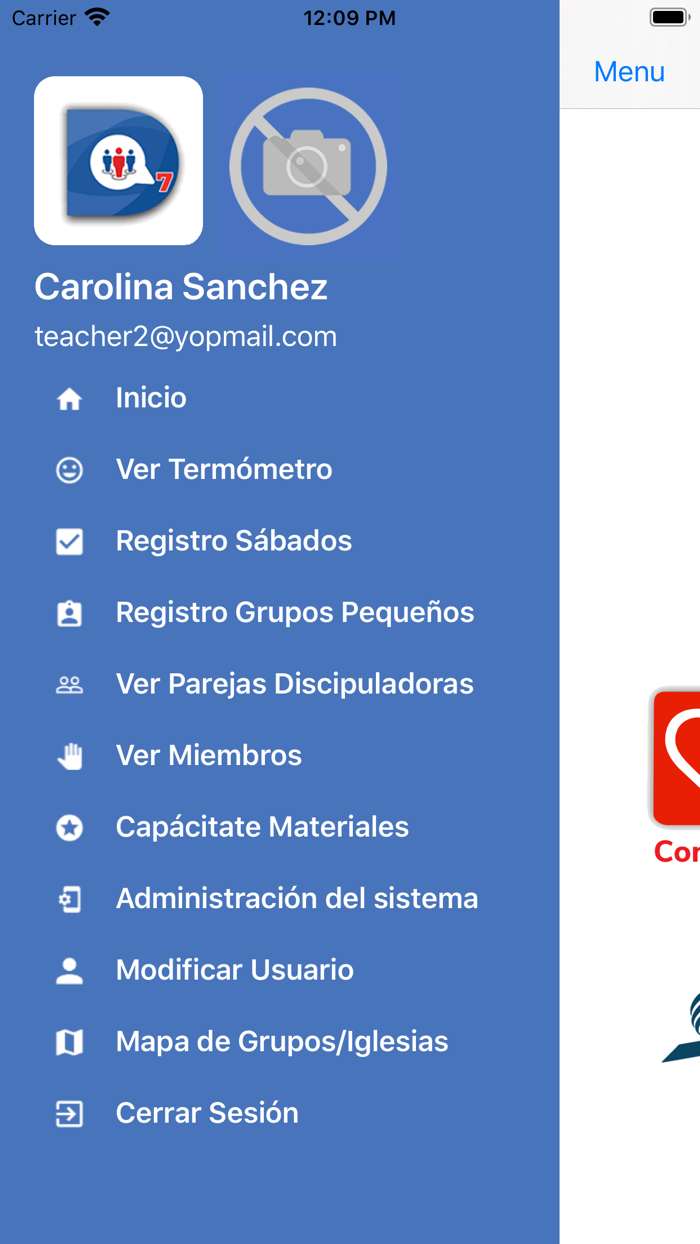
Task: Log out with Cerrar Sesión
Action: tap(279, 1113)
